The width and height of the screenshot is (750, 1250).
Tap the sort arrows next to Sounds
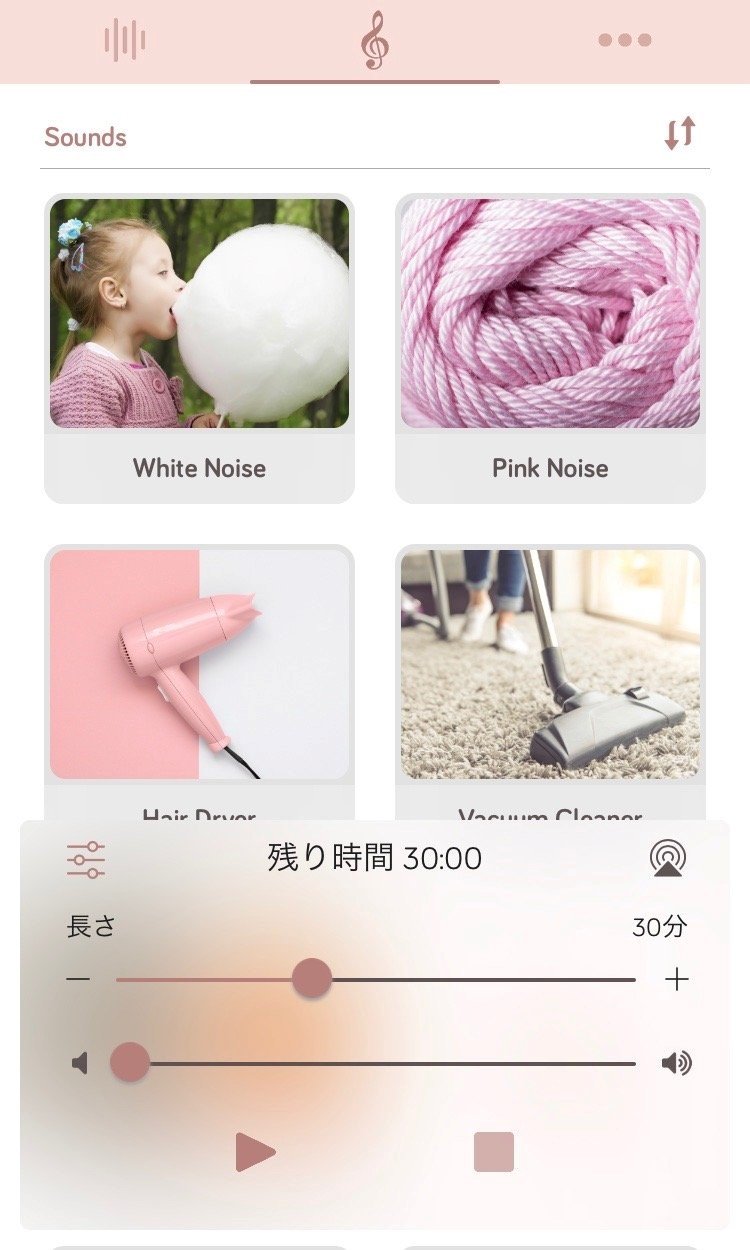tap(680, 134)
